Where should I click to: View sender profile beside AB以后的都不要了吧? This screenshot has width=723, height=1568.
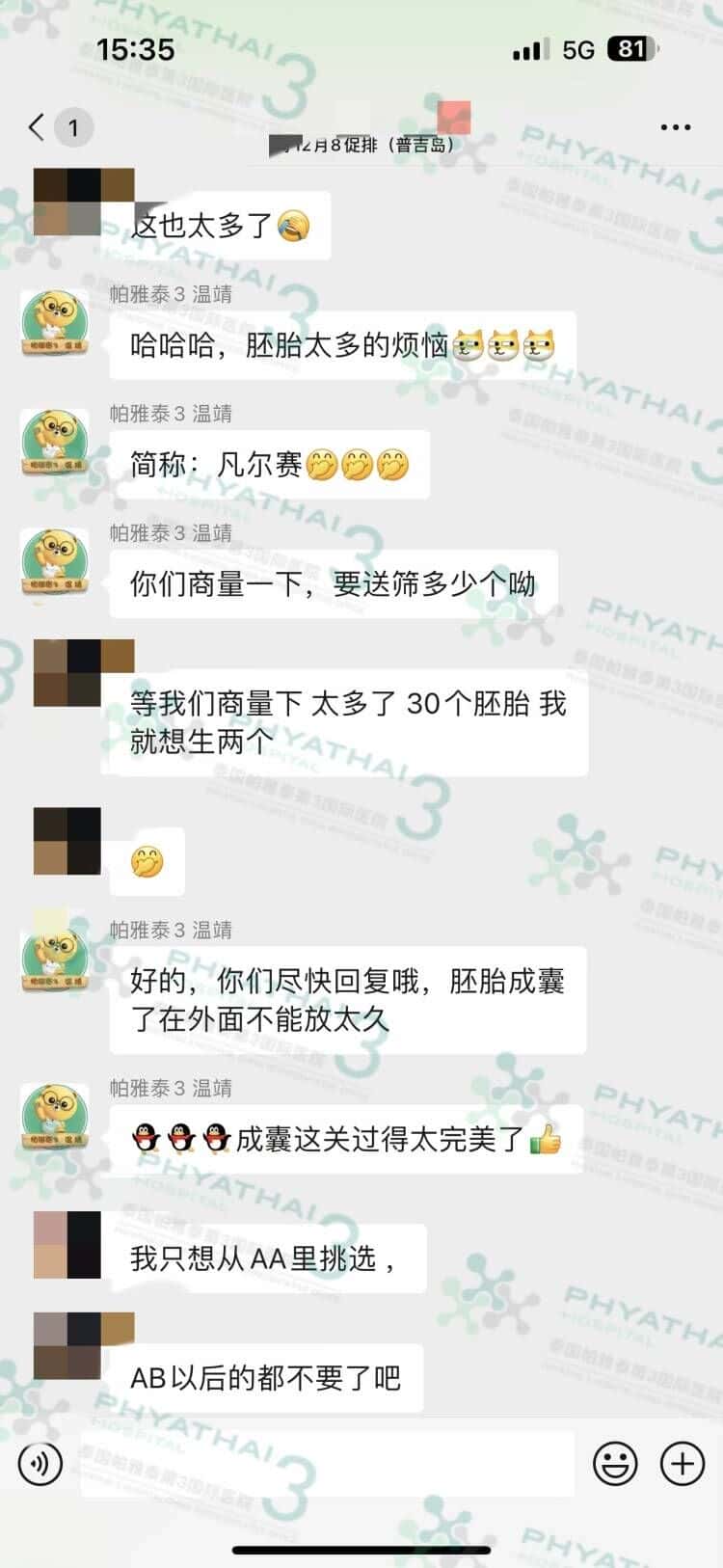coord(67,1345)
